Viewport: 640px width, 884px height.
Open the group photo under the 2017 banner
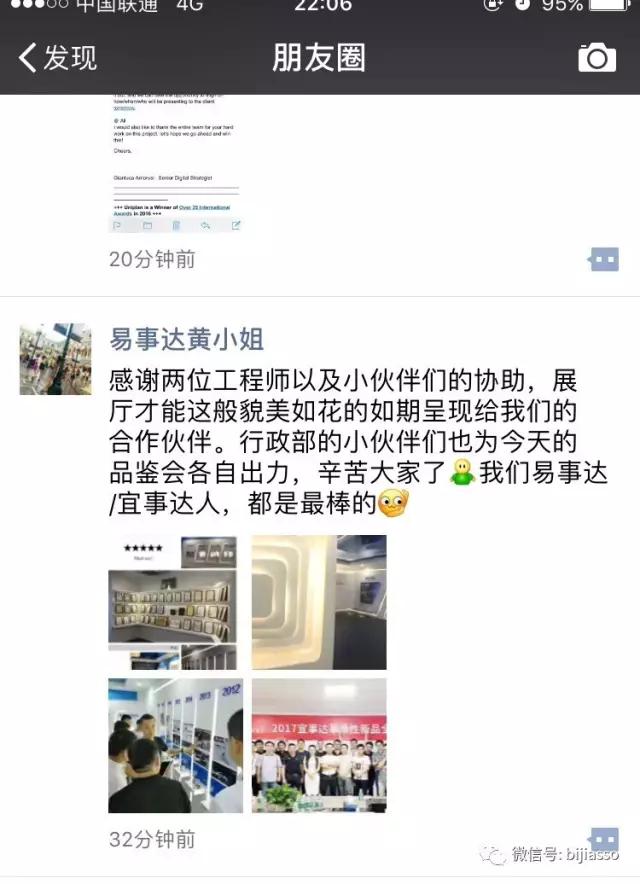318,745
